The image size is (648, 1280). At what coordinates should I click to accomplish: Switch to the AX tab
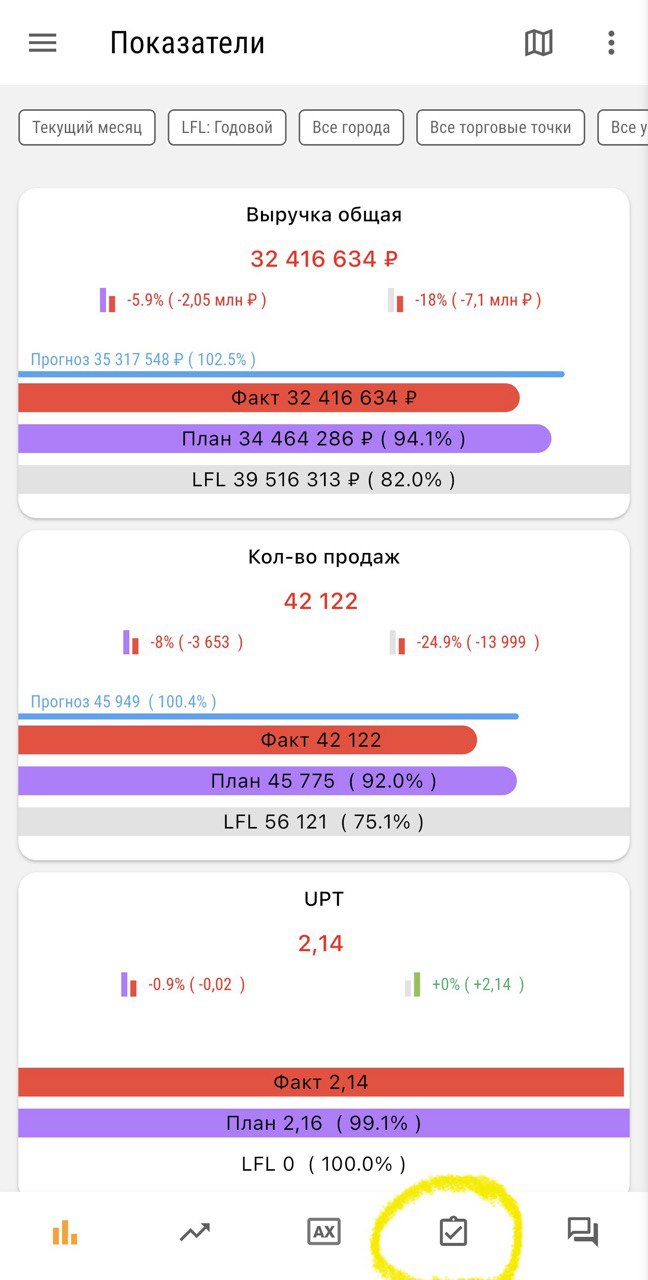[324, 1232]
